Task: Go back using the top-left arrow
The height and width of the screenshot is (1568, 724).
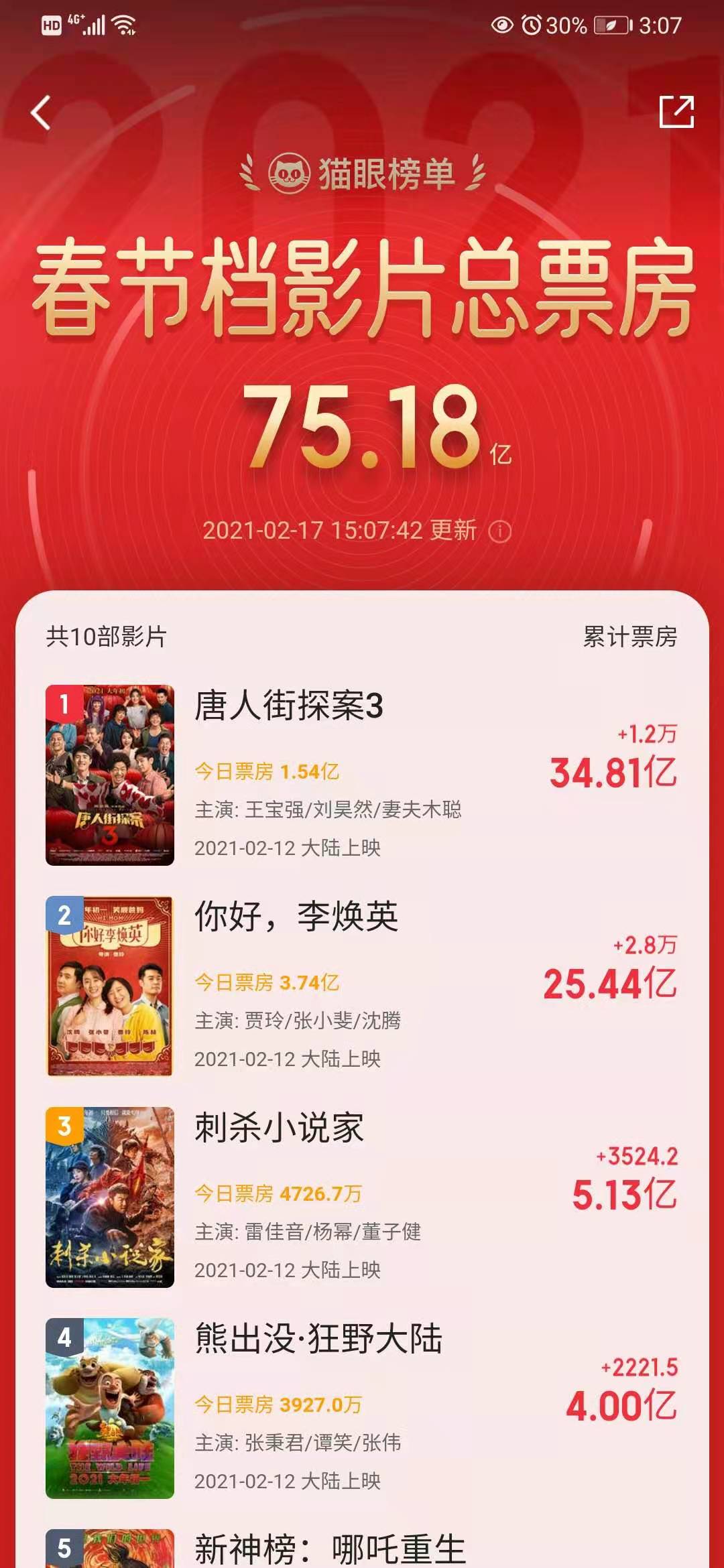Action: pyautogui.click(x=41, y=113)
